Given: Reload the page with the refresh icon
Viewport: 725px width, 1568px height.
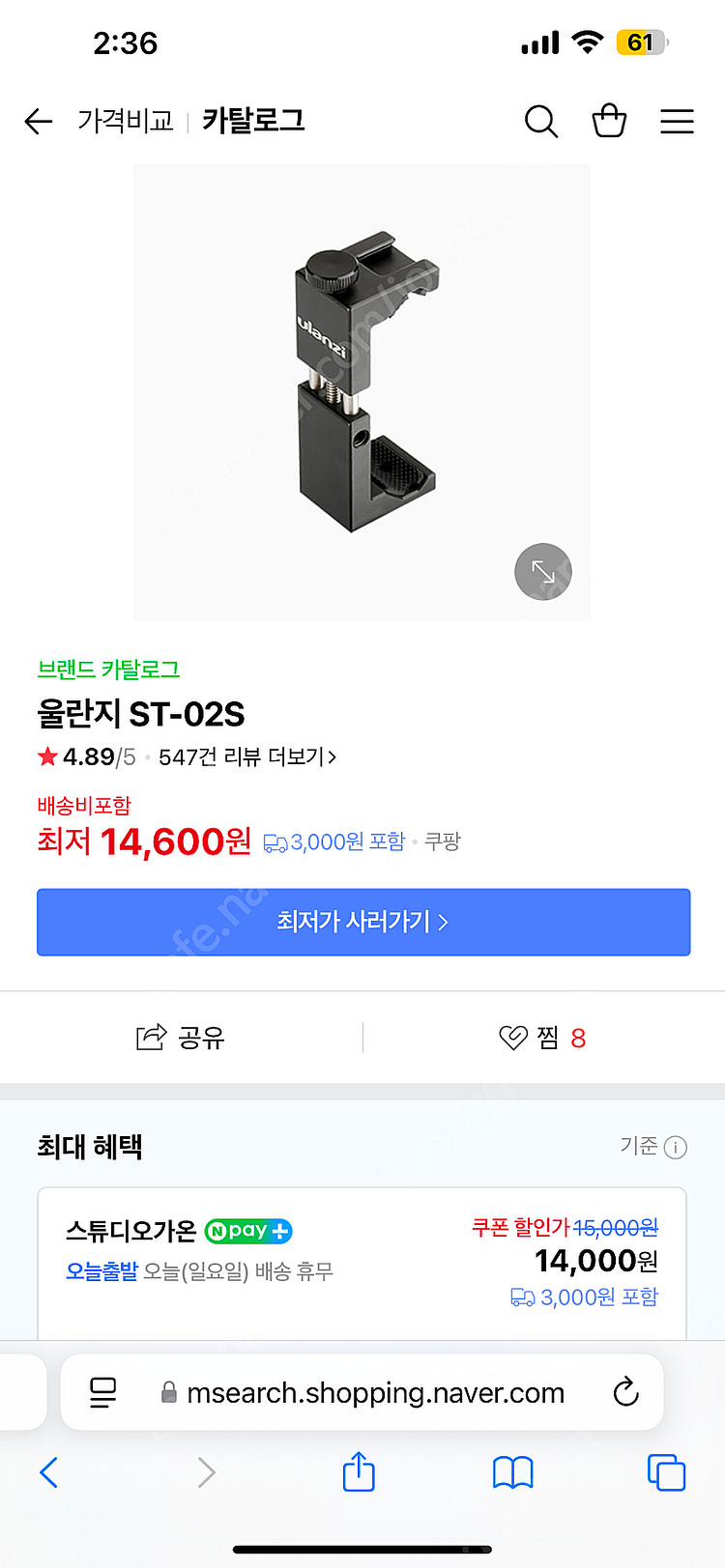Looking at the screenshot, I should (x=626, y=1392).
